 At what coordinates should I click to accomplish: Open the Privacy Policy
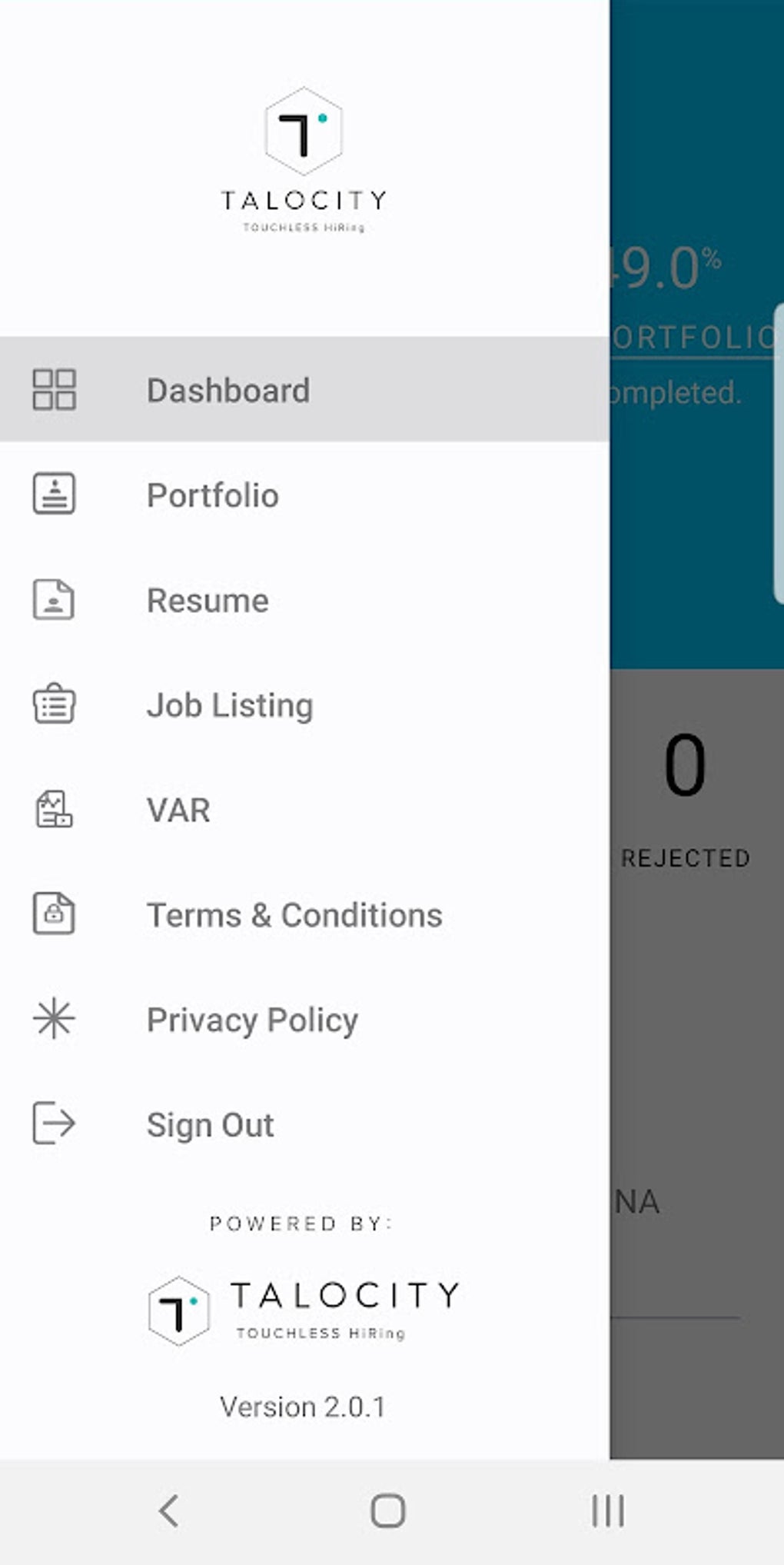tap(252, 1021)
